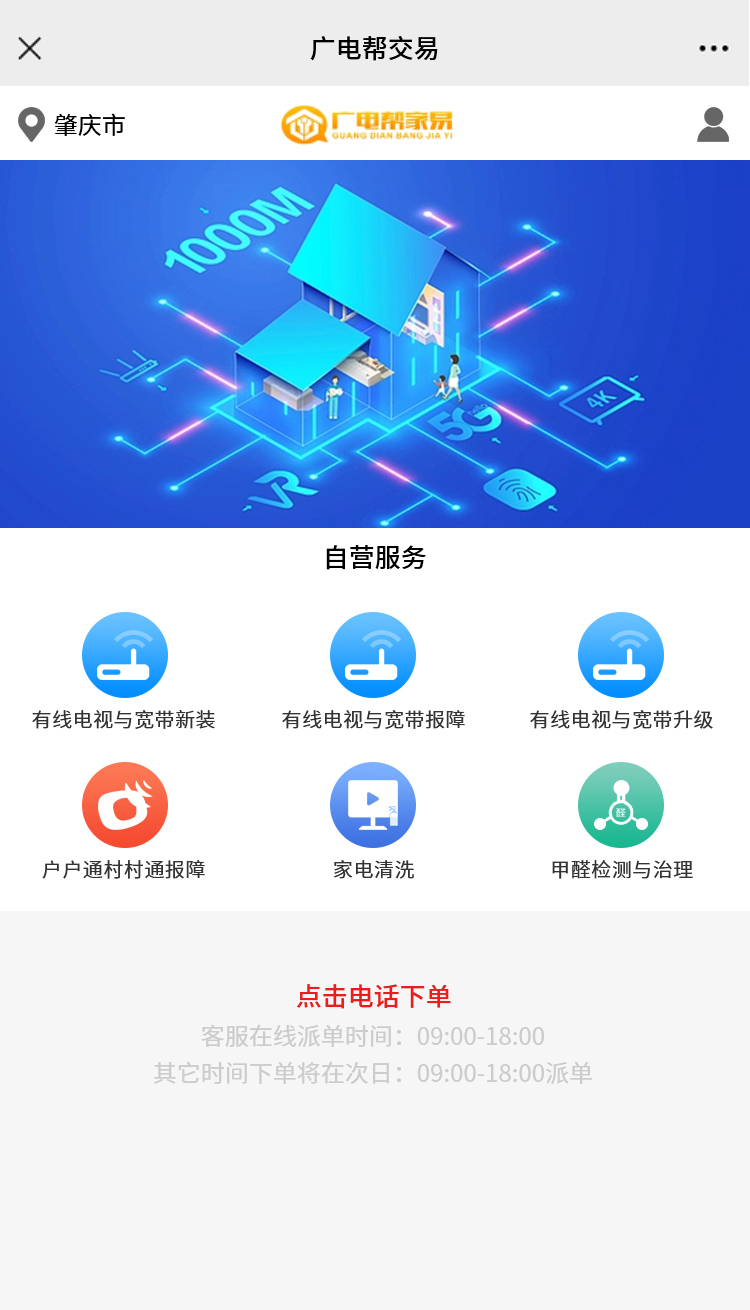750x1310 pixels.
Task: Choose 有线电视与宽带升级 service
Action: [x=621, y=656]
